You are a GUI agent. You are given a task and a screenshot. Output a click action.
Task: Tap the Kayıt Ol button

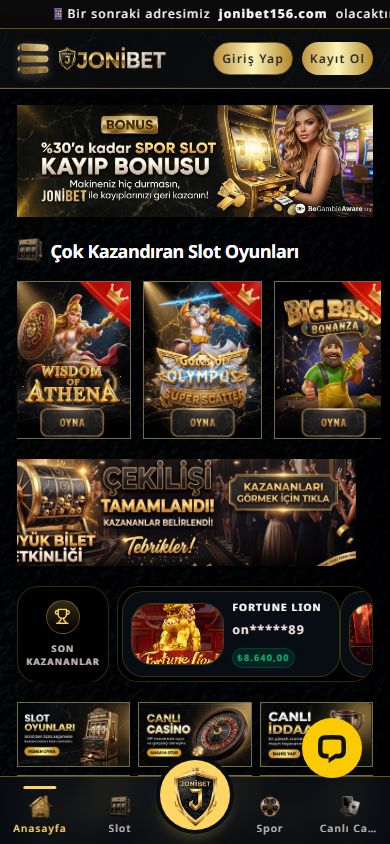(x=337, y=59)
